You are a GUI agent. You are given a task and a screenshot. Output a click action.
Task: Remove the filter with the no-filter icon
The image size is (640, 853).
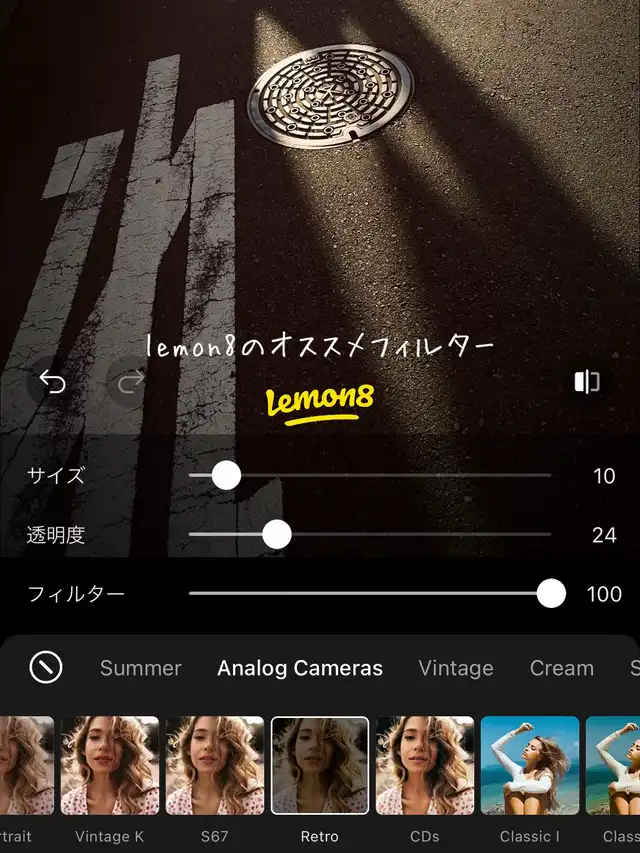[46, 667]
